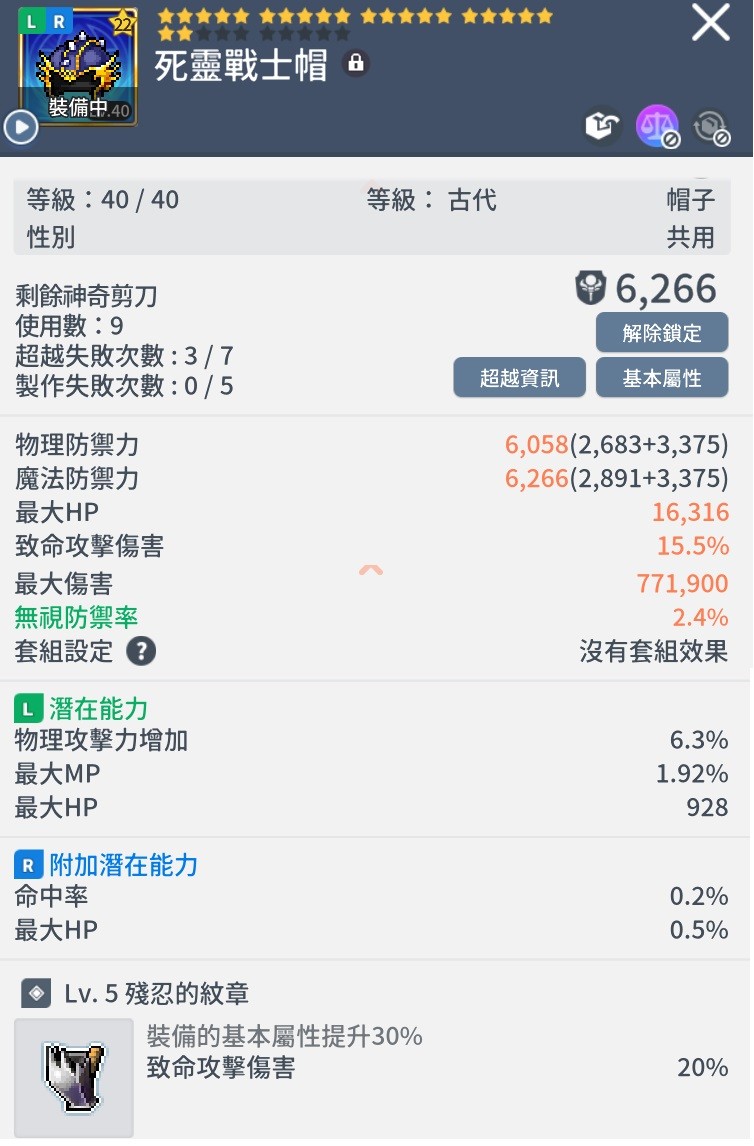This screenshot has height=1146, width=754.
Task: Tap the purple scales trade icon
Action: [657, 126]
